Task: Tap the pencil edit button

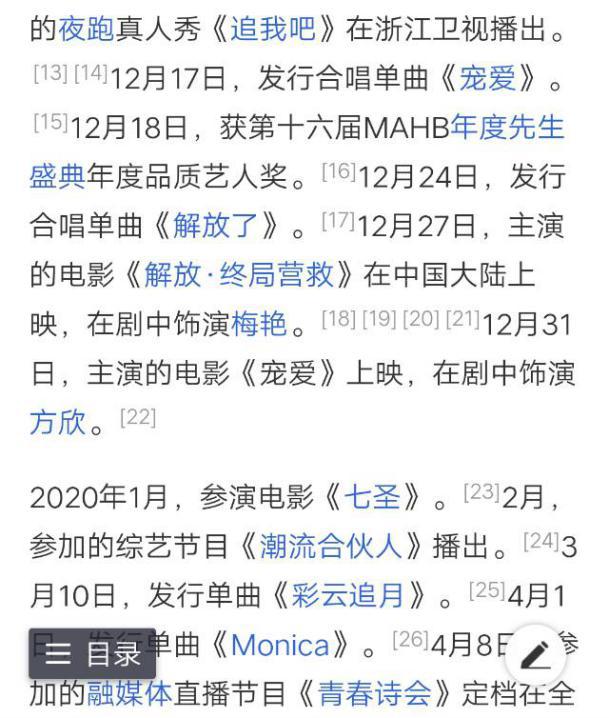Action: (x=537, y=655)
